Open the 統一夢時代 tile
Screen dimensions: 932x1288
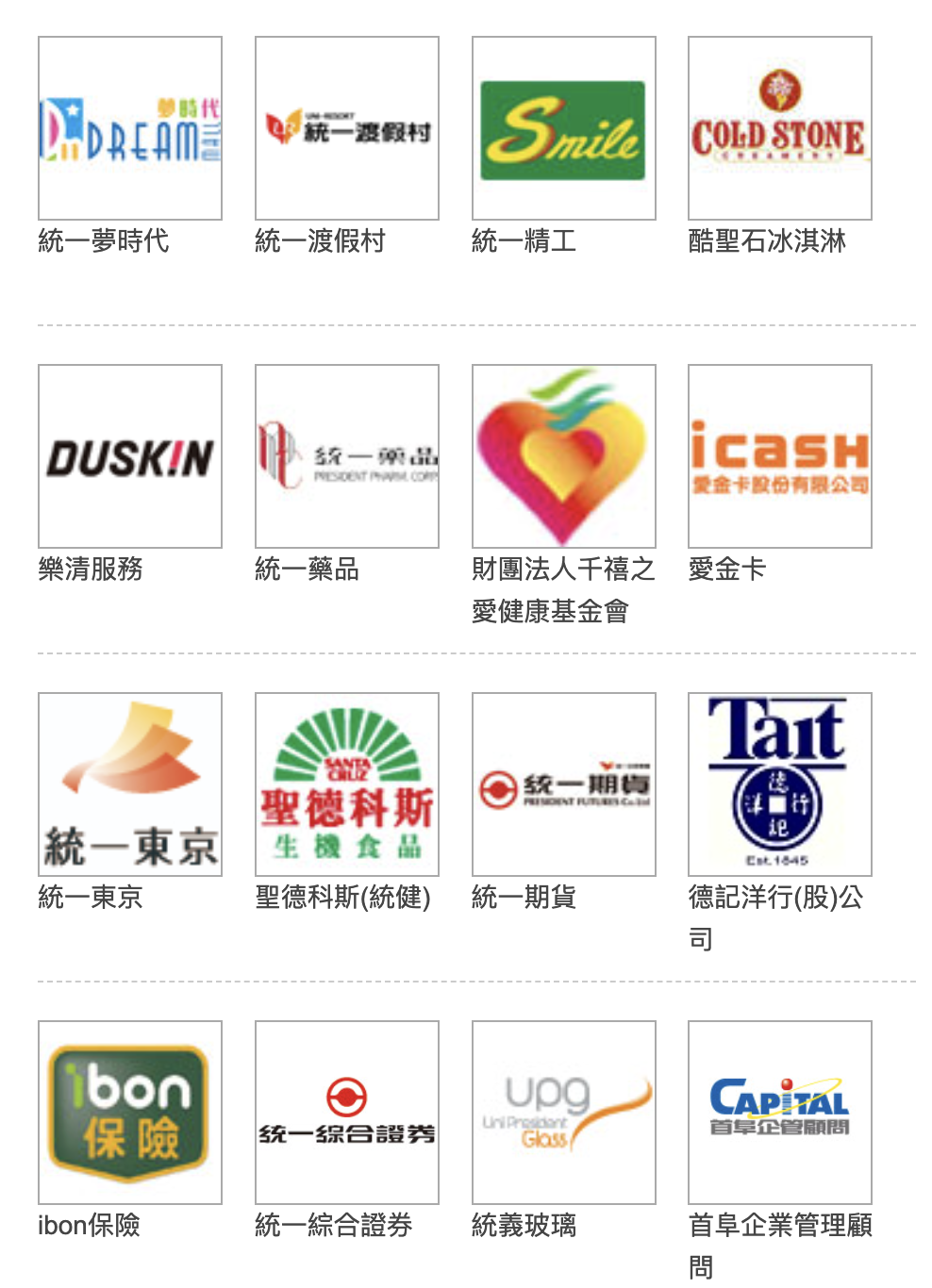pyautogui.click(x=130, y=128)
